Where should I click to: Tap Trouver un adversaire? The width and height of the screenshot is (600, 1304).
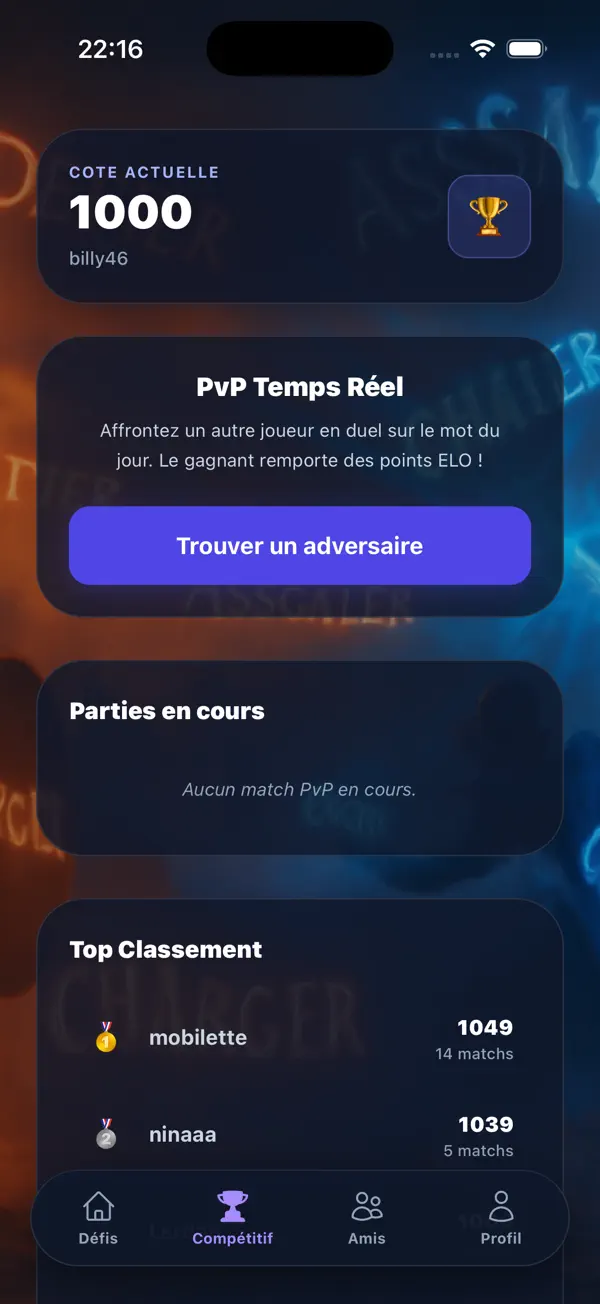pos(300,546)
